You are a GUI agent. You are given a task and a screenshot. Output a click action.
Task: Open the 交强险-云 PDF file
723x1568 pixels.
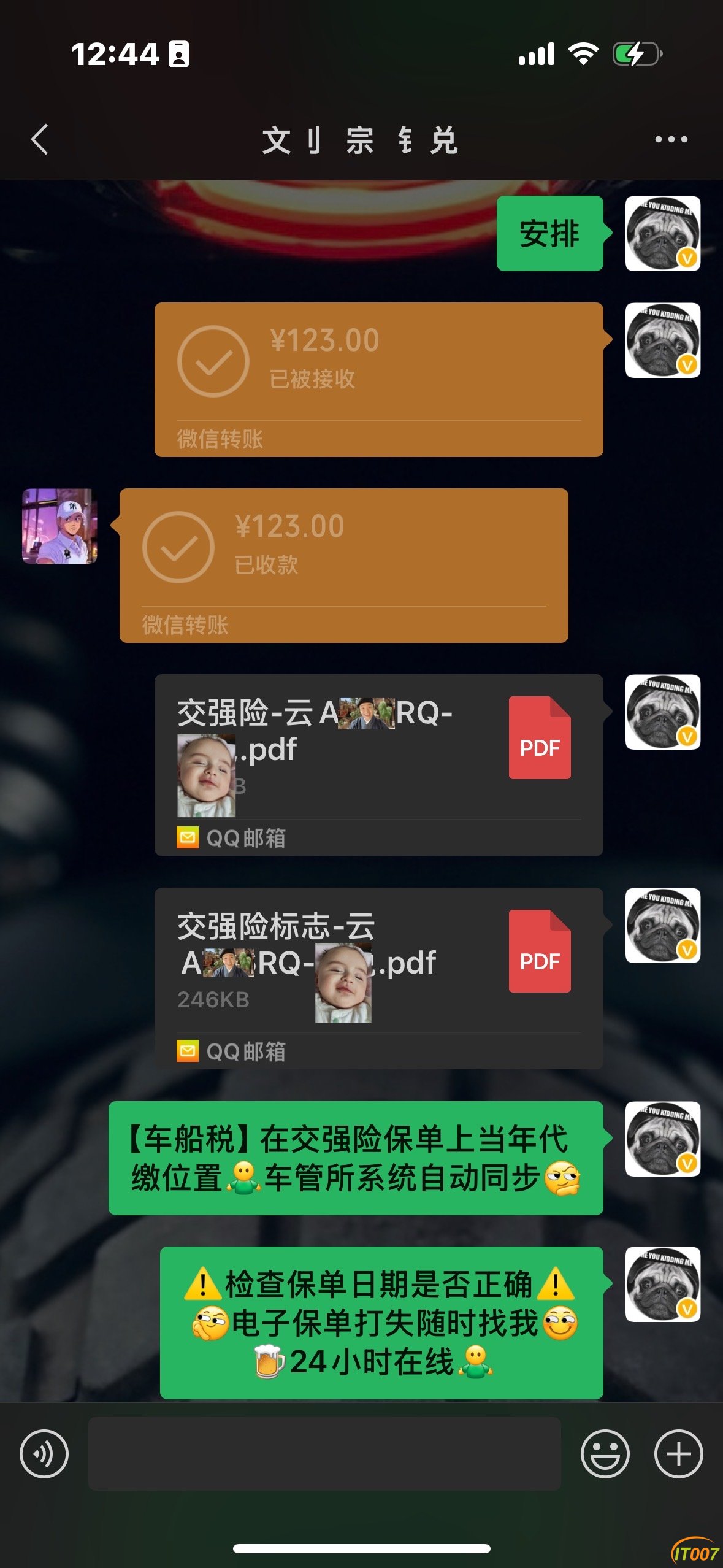point(378,764)
